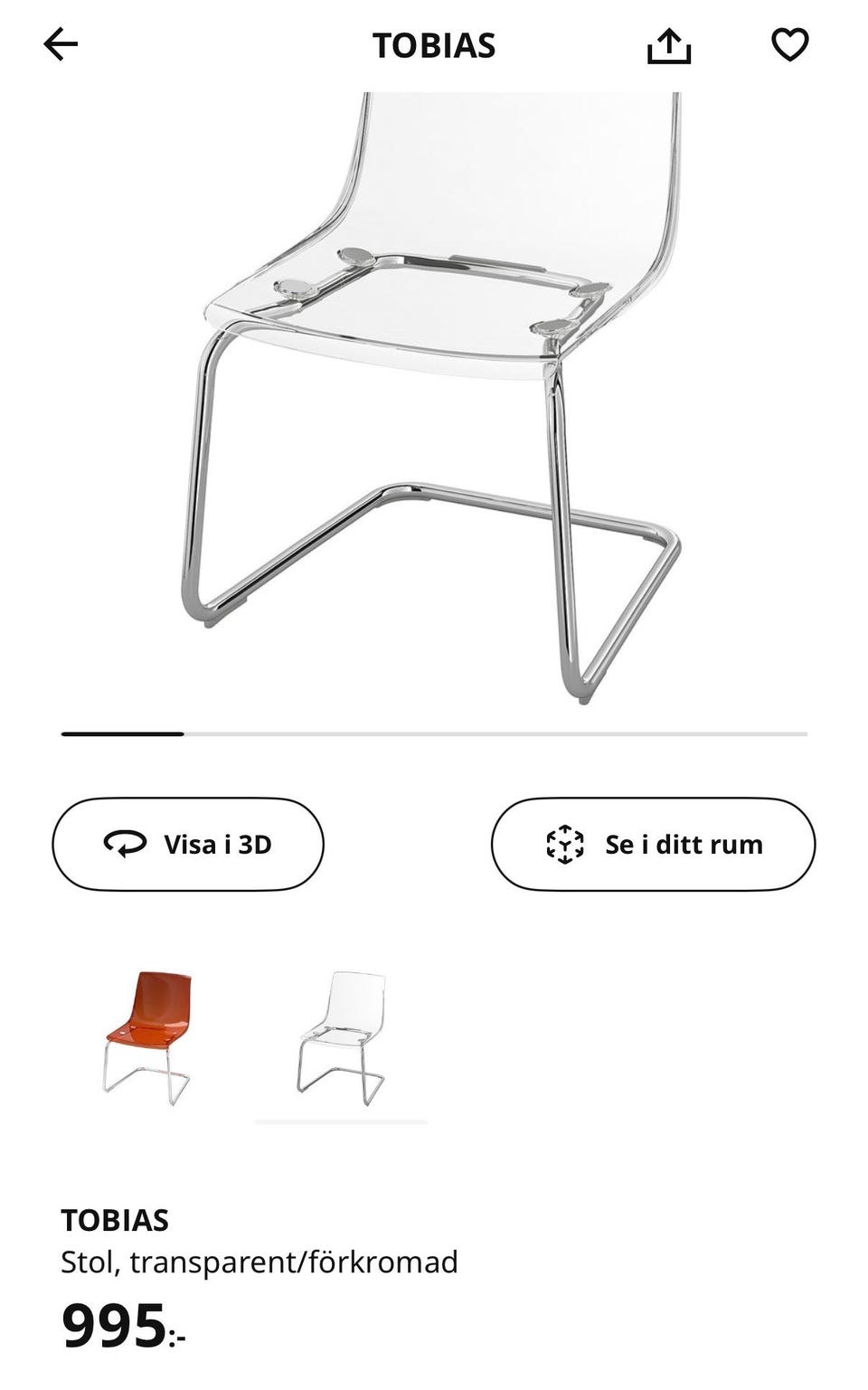Select the orange chair variant

tap(148, 1038)
